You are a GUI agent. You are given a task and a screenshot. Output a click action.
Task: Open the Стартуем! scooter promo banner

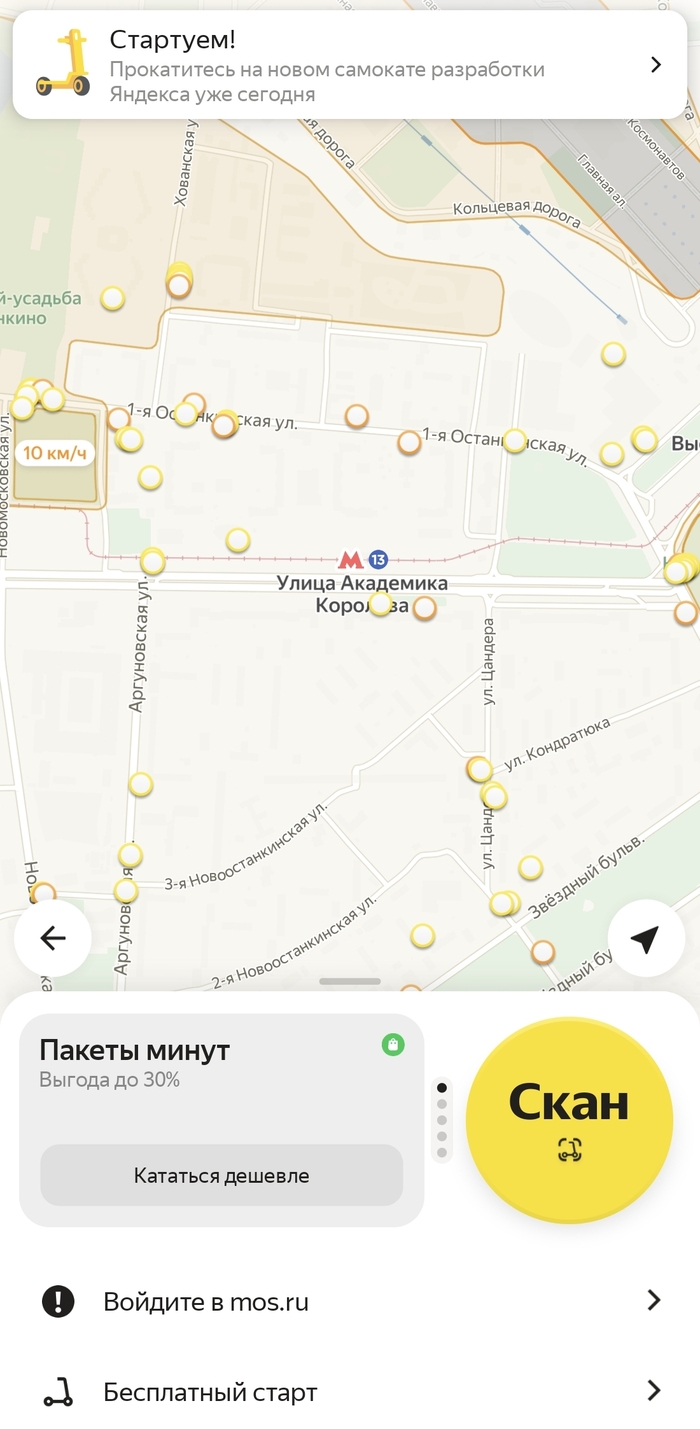pyautogui.click(x=350, y=66)
